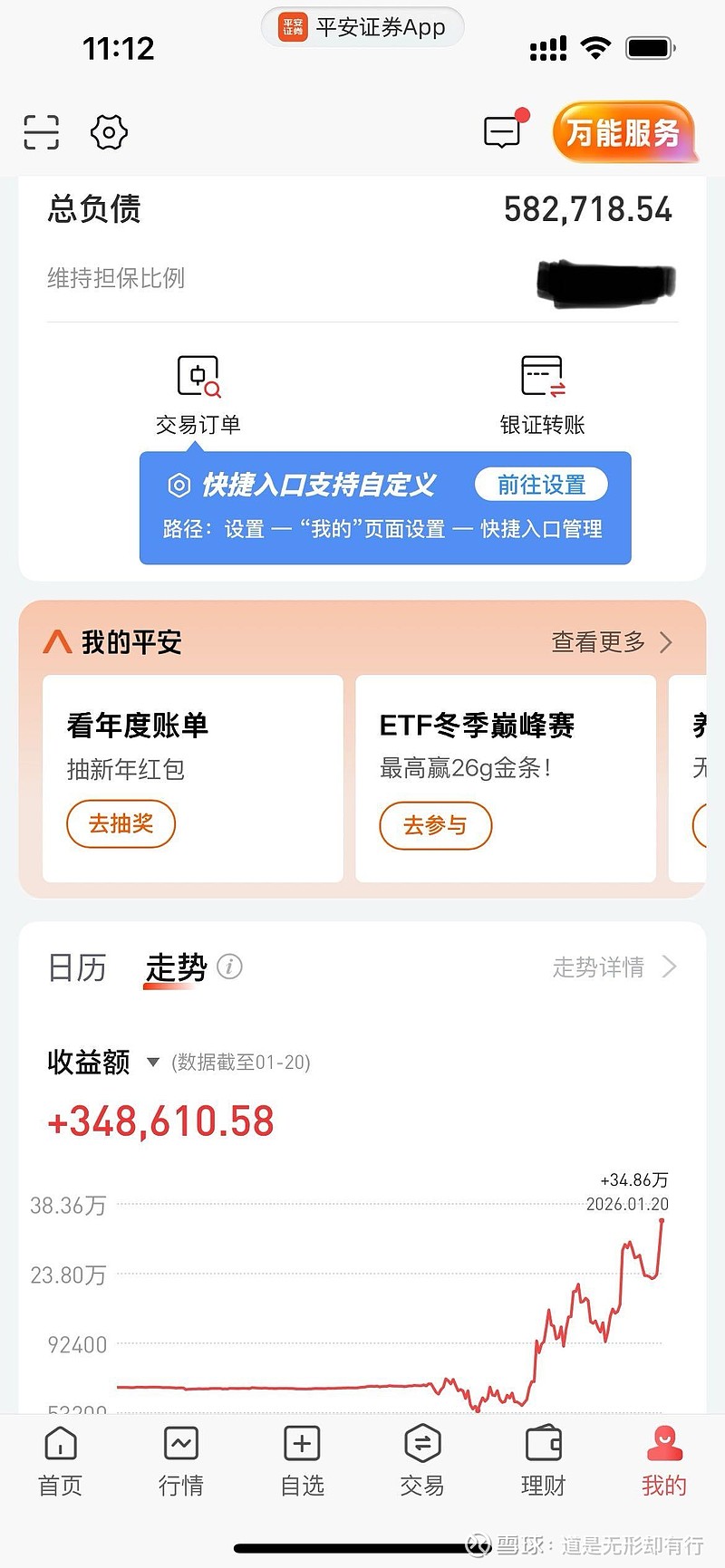Tap the 收益额 info icon
725x1568 pixels.
(229, 967)
